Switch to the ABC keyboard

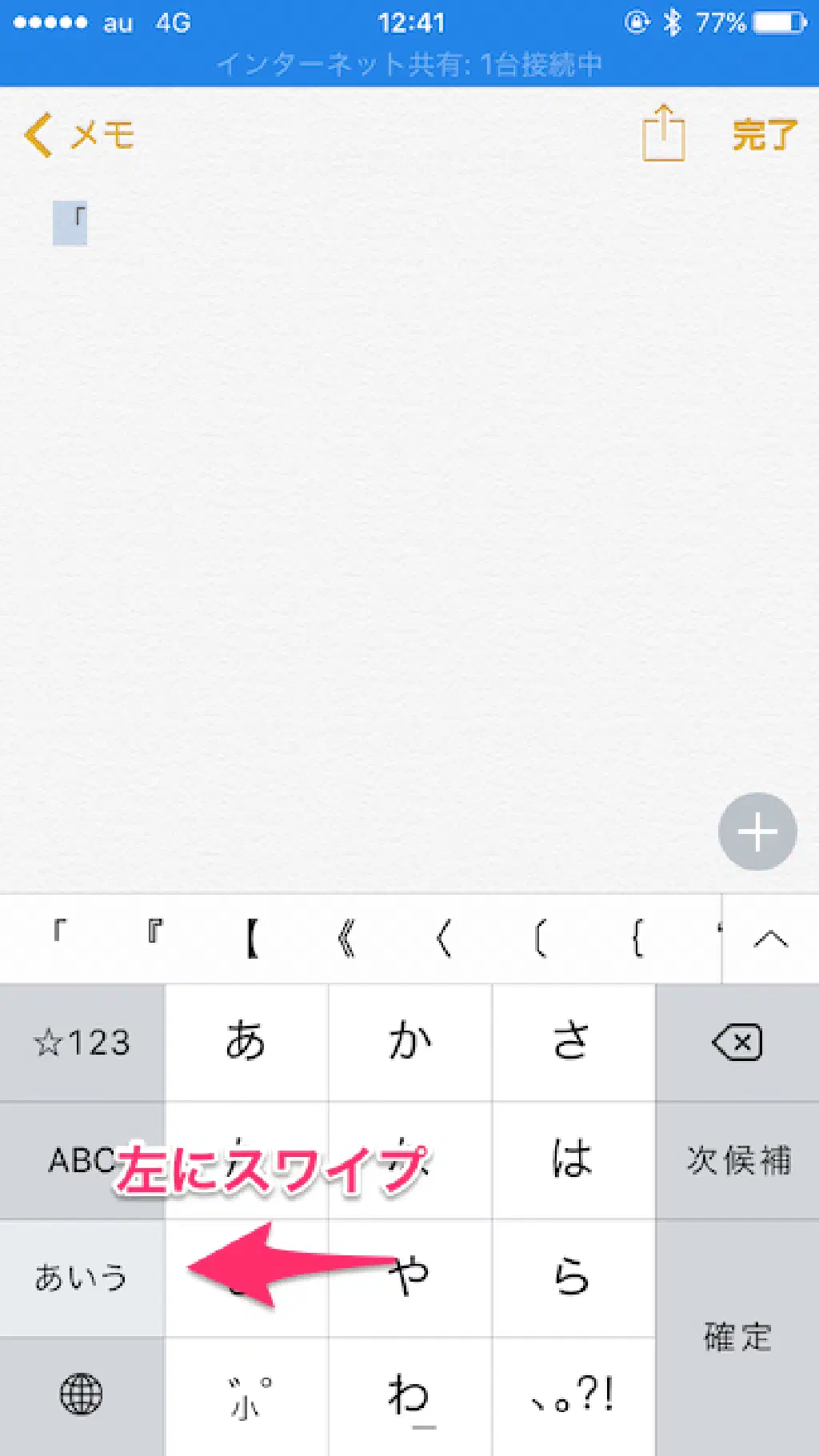tap(80, 1160)
